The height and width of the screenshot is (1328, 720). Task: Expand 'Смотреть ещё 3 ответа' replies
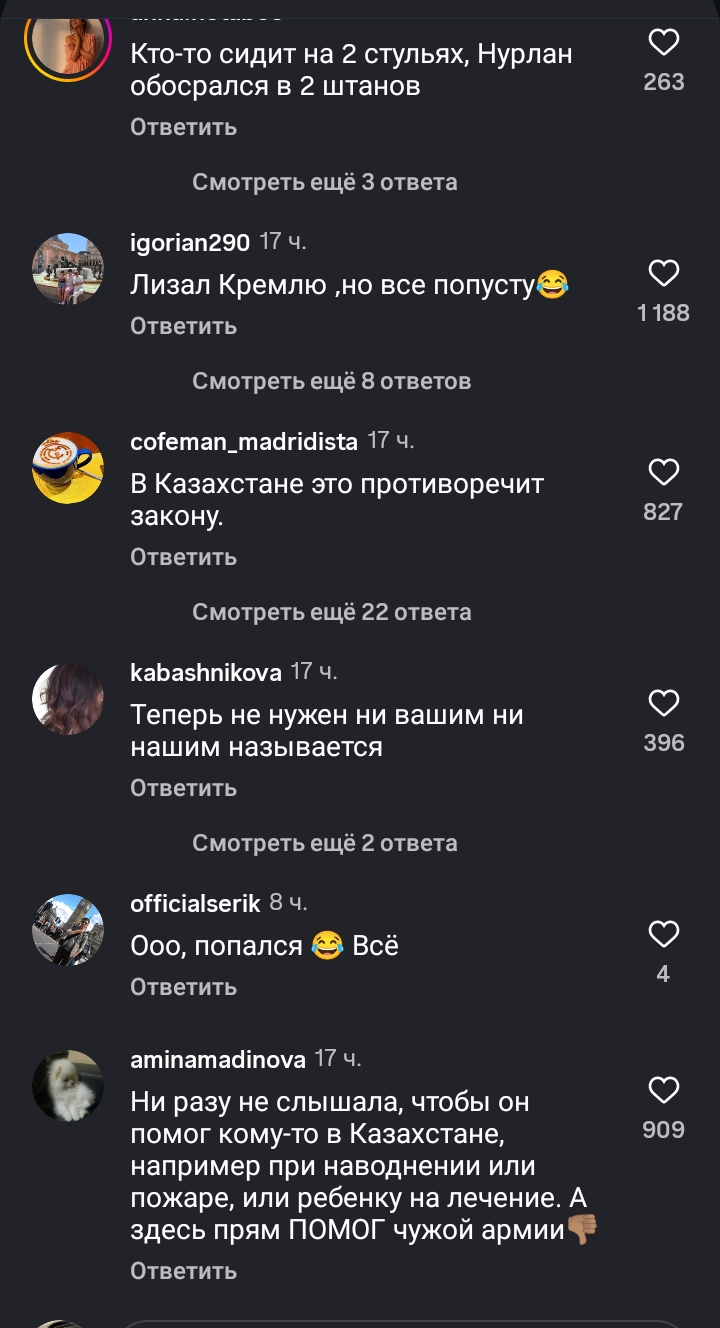[x=325, y=182]
